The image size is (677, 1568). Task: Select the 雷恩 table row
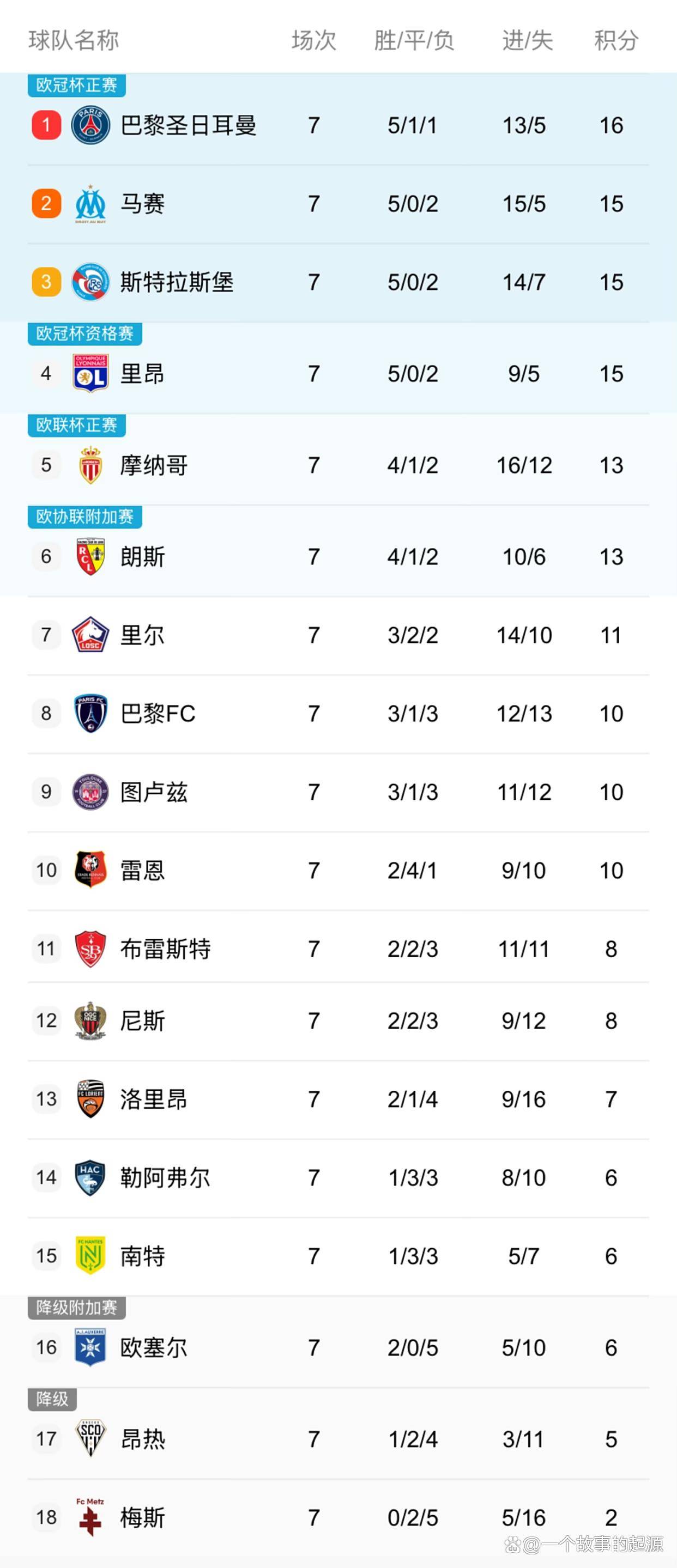(x=338, y=871)
